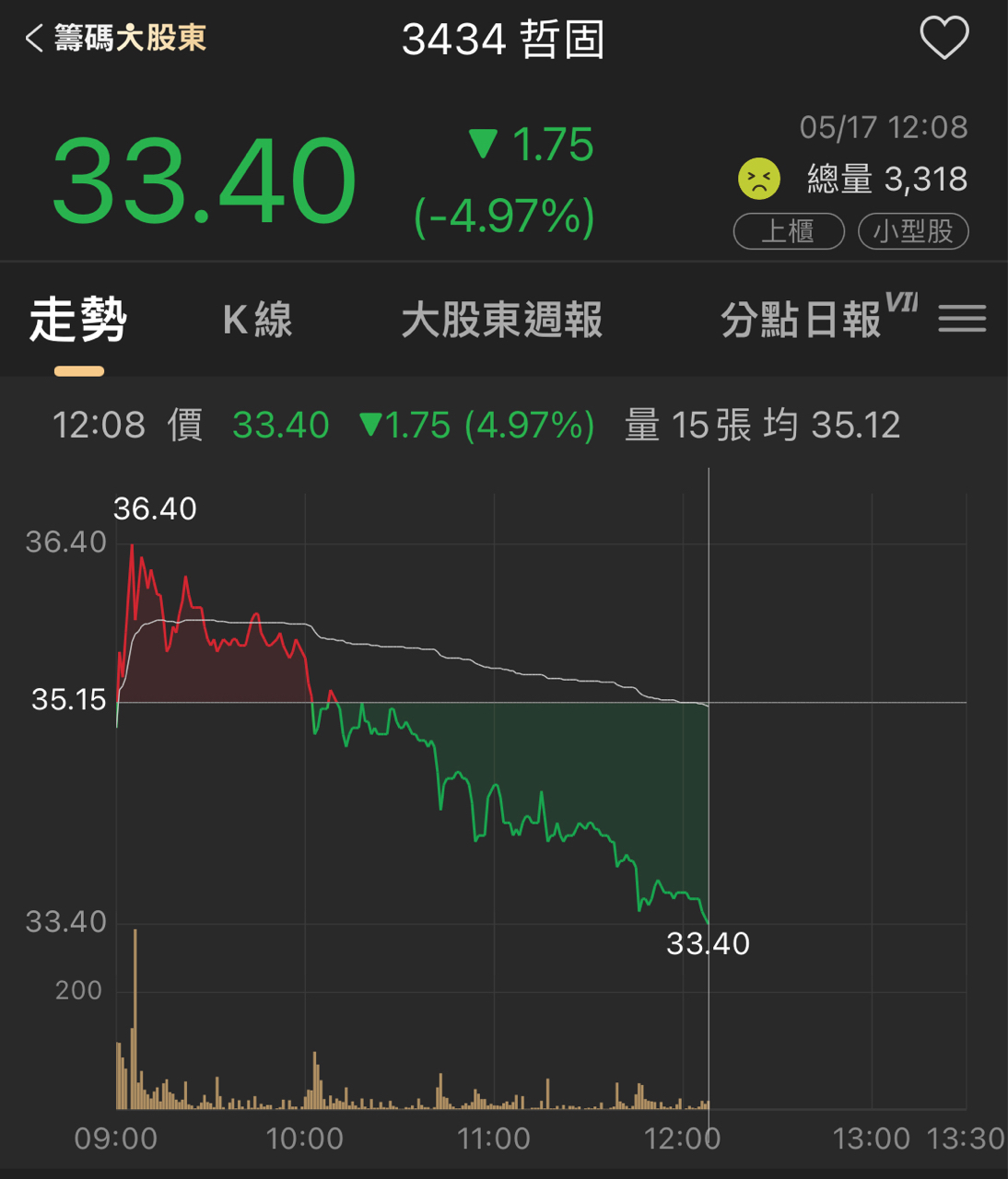
Task: Go back to 籌碼大股東
Action: click(x=115, y=39)
